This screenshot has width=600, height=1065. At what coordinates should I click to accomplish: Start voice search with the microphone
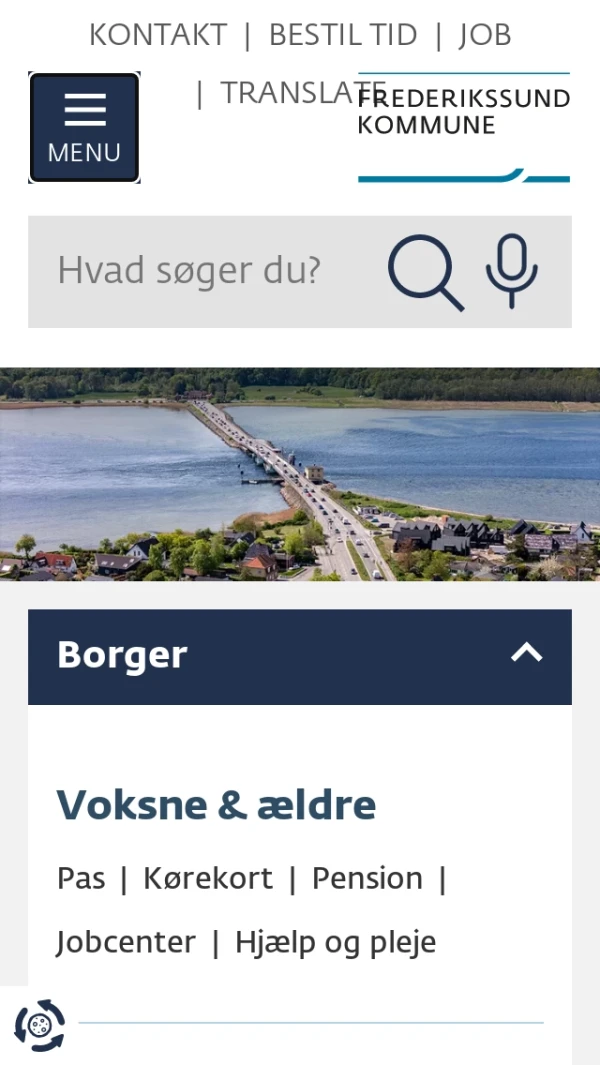[512, 271]
